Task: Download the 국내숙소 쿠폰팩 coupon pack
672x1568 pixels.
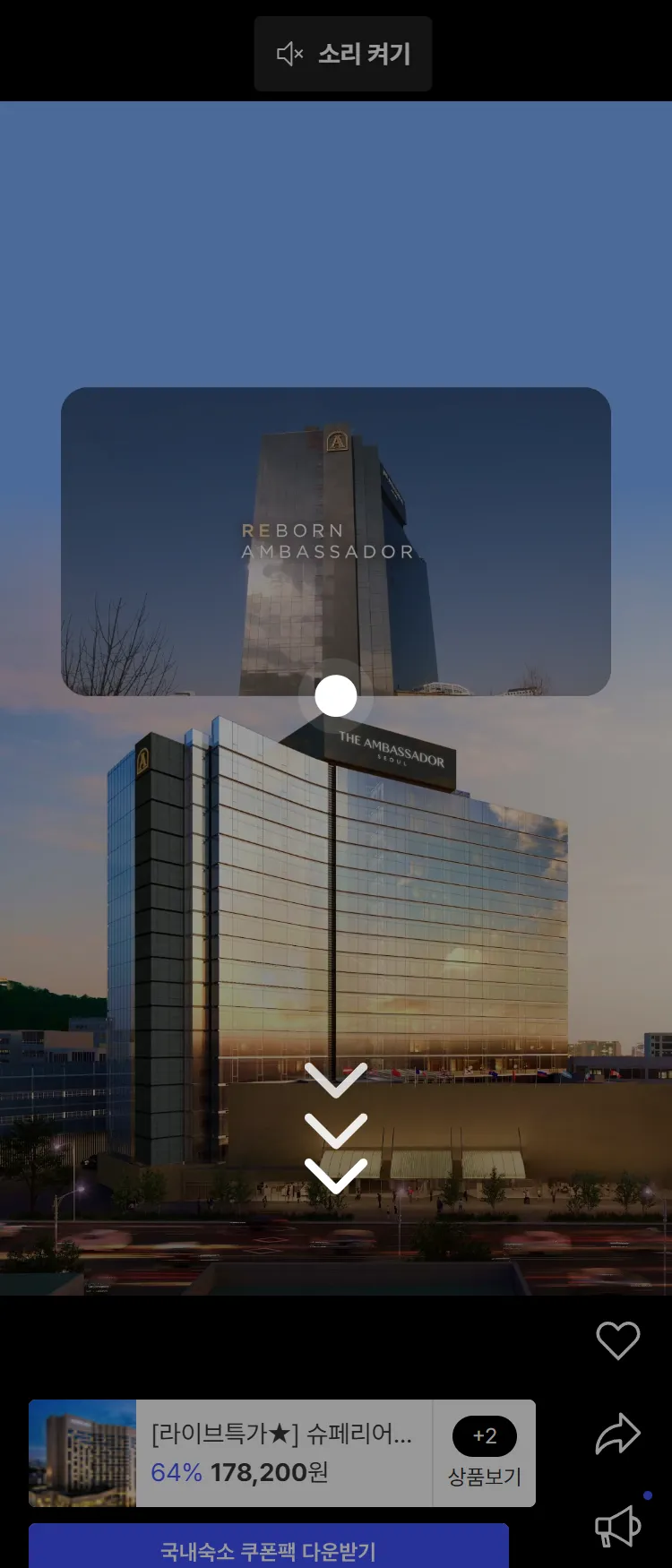Action: point(269,1550)
